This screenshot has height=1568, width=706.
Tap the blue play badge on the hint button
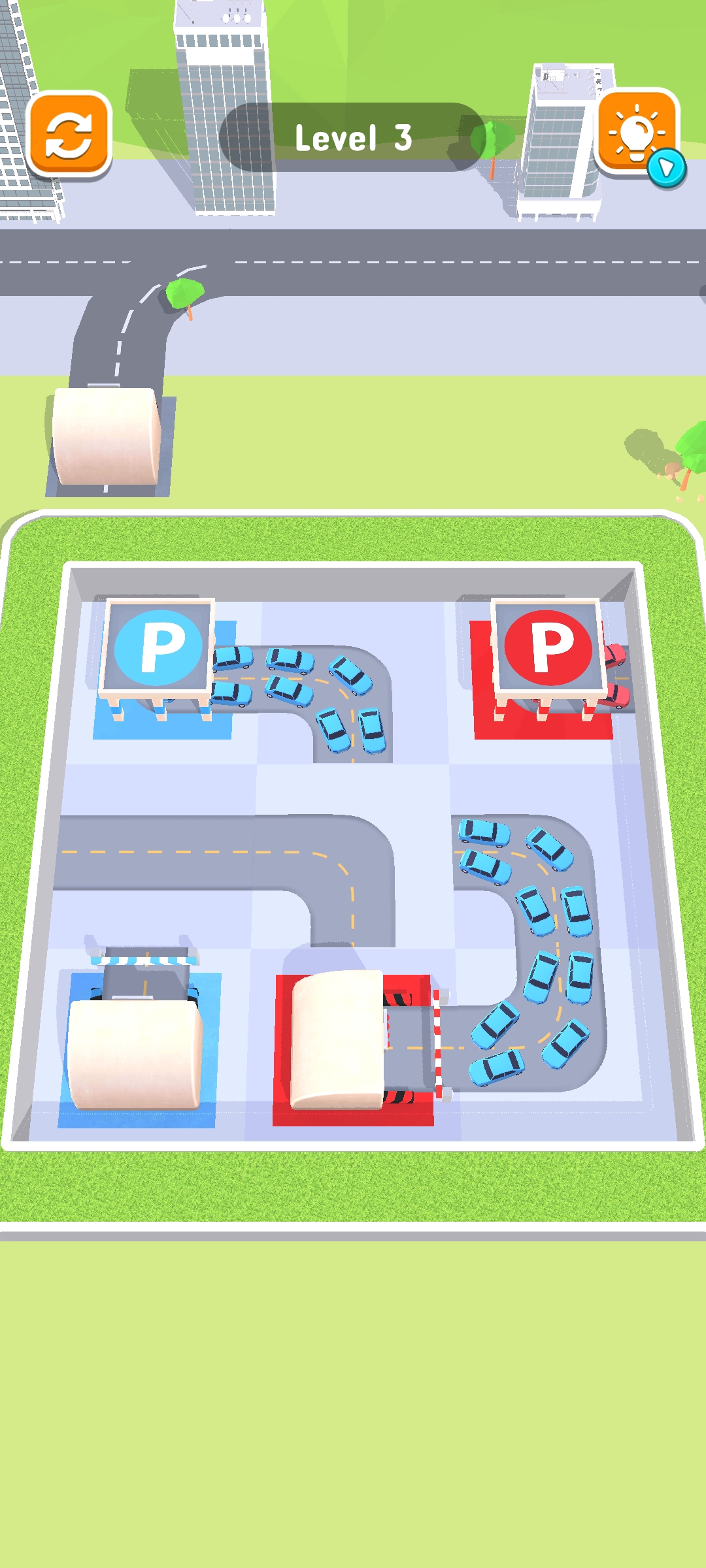pos(668,167)
